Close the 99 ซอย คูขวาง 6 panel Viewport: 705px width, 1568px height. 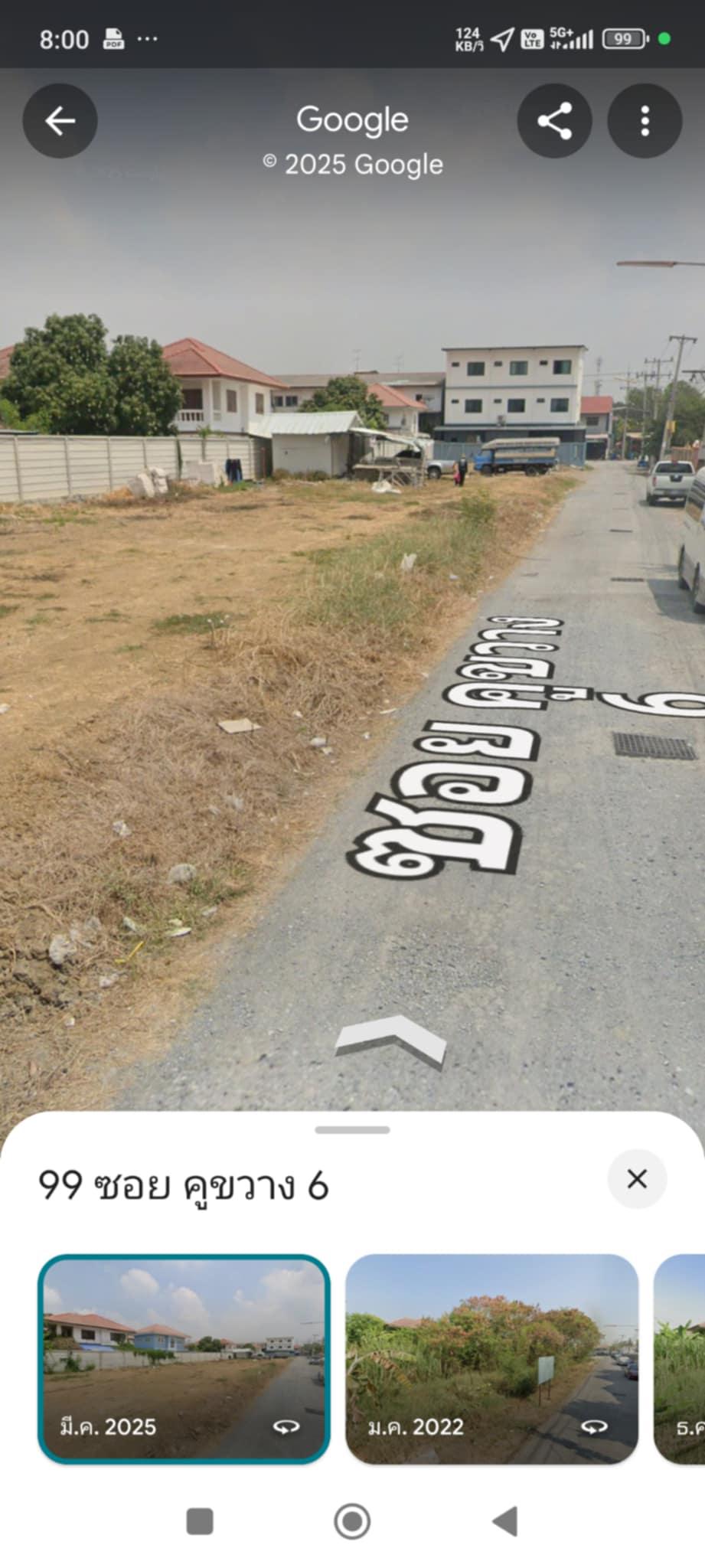[x=637, y=1179]
